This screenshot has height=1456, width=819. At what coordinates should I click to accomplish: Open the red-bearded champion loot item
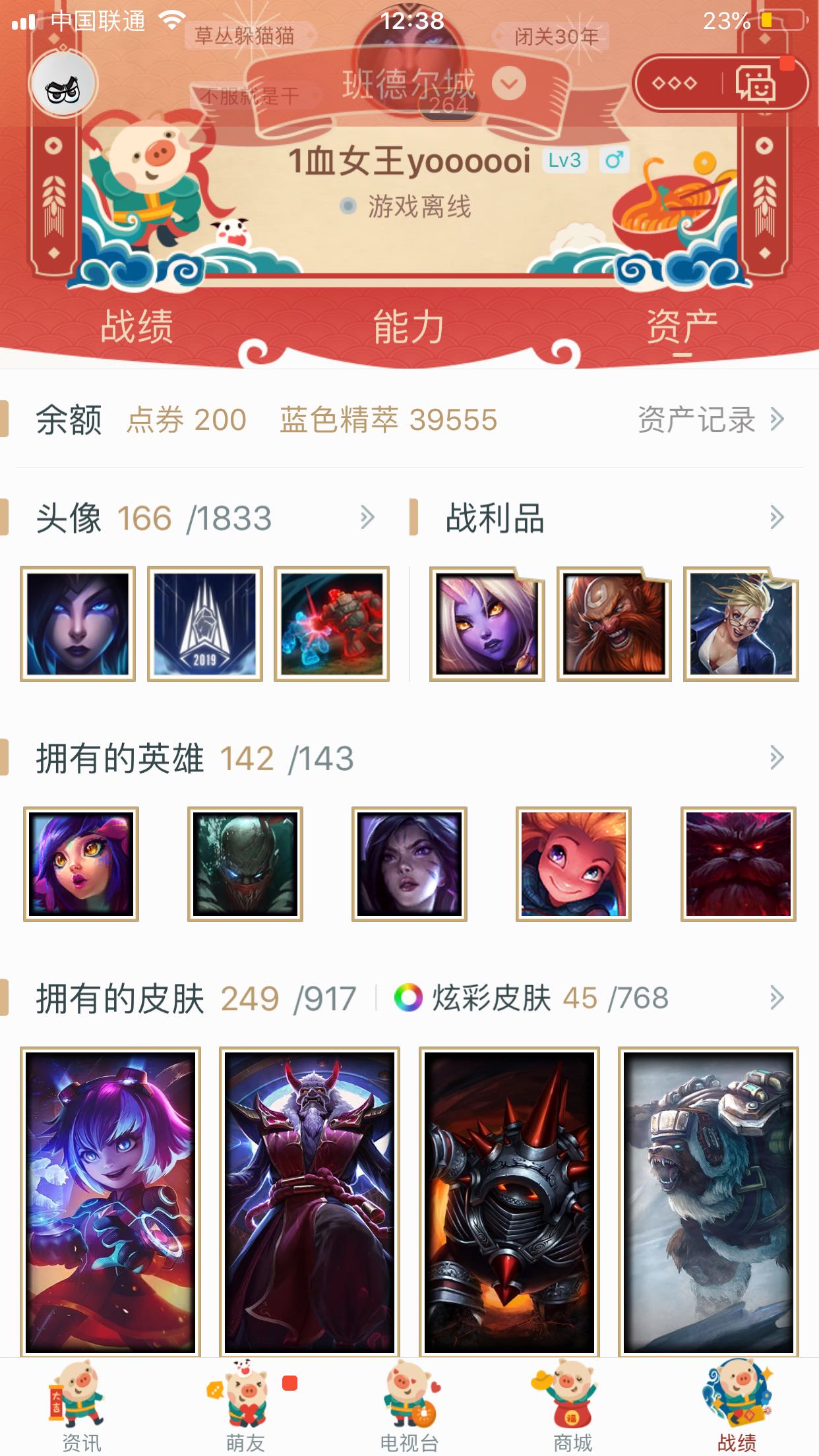(614, 624)
